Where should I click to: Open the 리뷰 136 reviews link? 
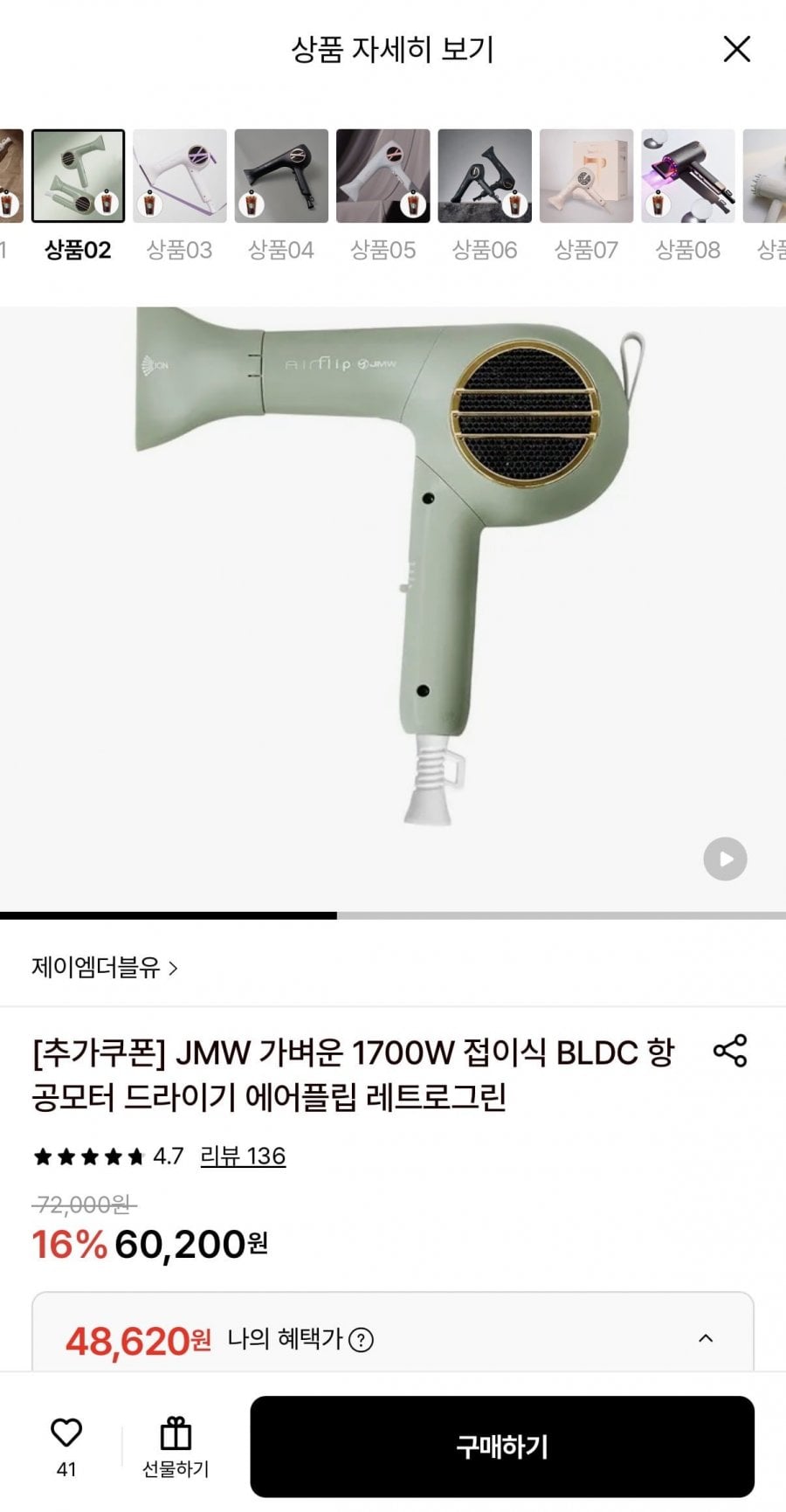coord(243,1156)
